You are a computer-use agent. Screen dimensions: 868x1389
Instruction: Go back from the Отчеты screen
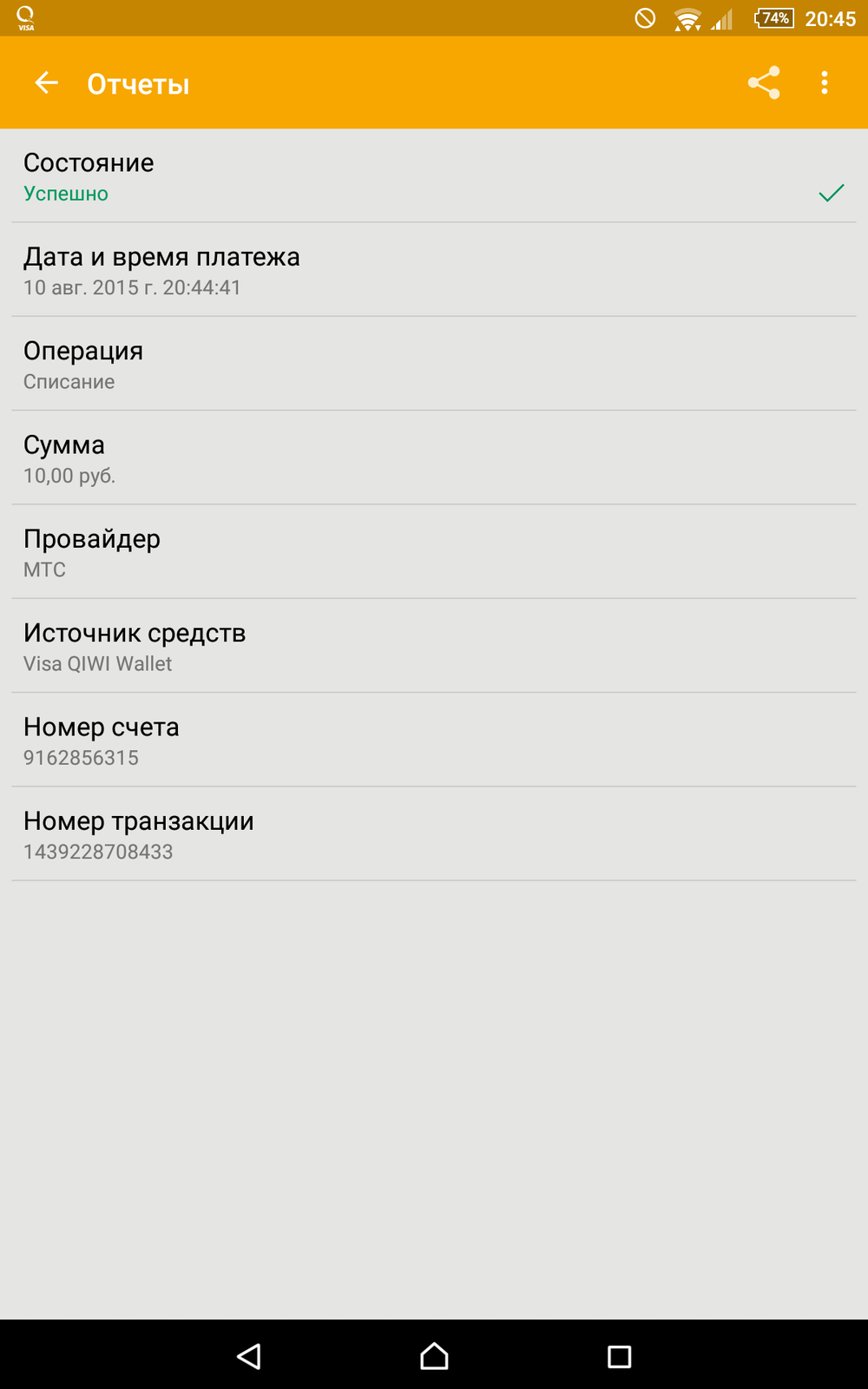(x=46, y=83)
